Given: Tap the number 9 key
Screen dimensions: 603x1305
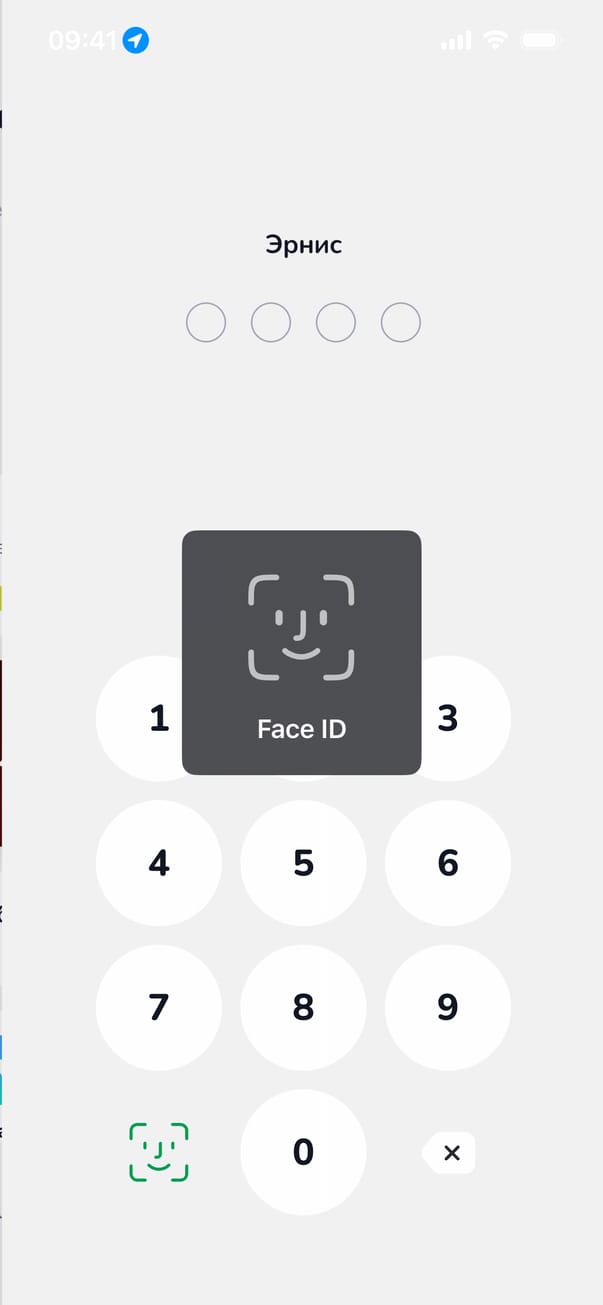Looking at the screenshot, I should coord(447,1007).
